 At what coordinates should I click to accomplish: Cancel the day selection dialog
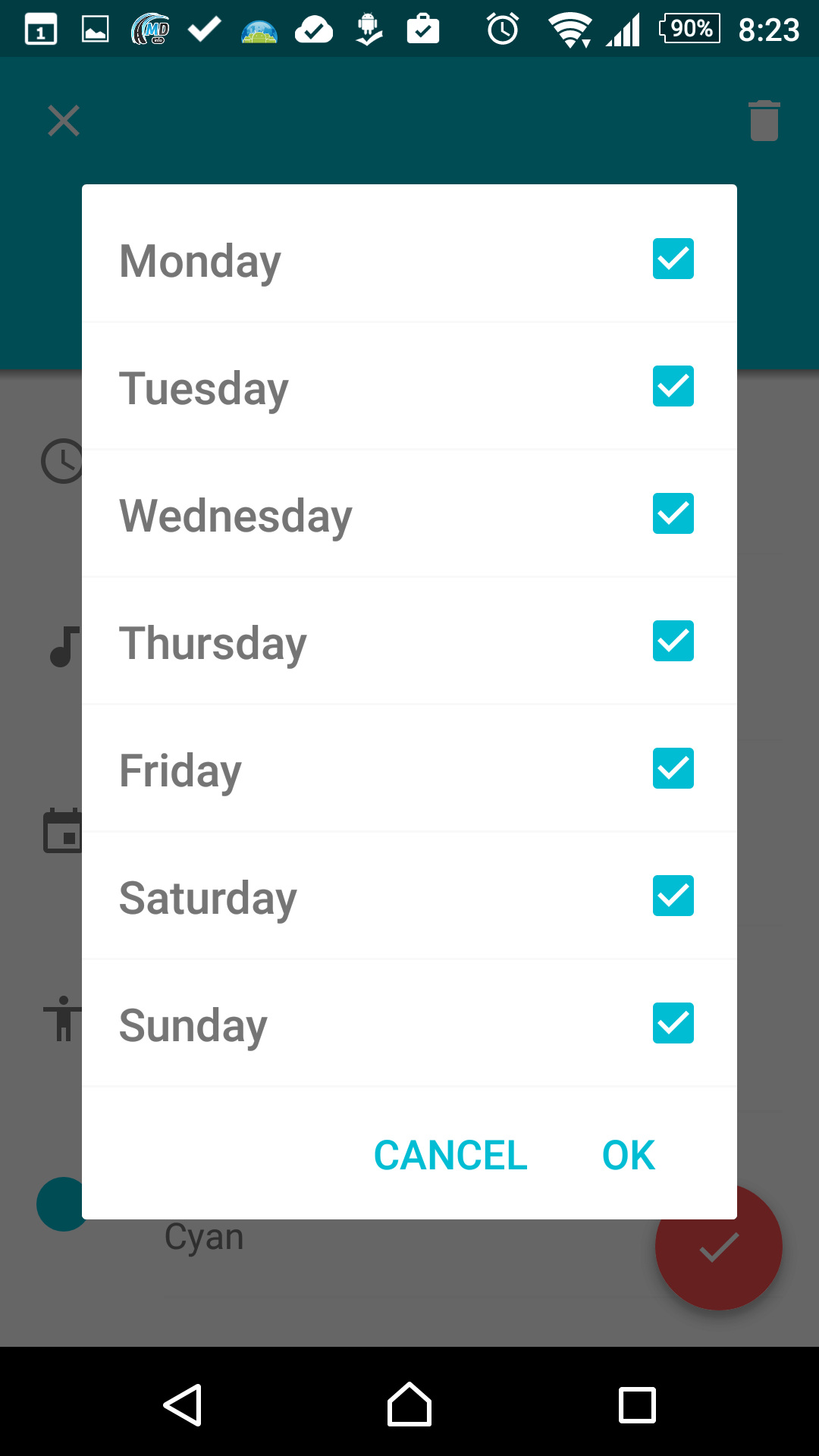(x=450, y=1155)
